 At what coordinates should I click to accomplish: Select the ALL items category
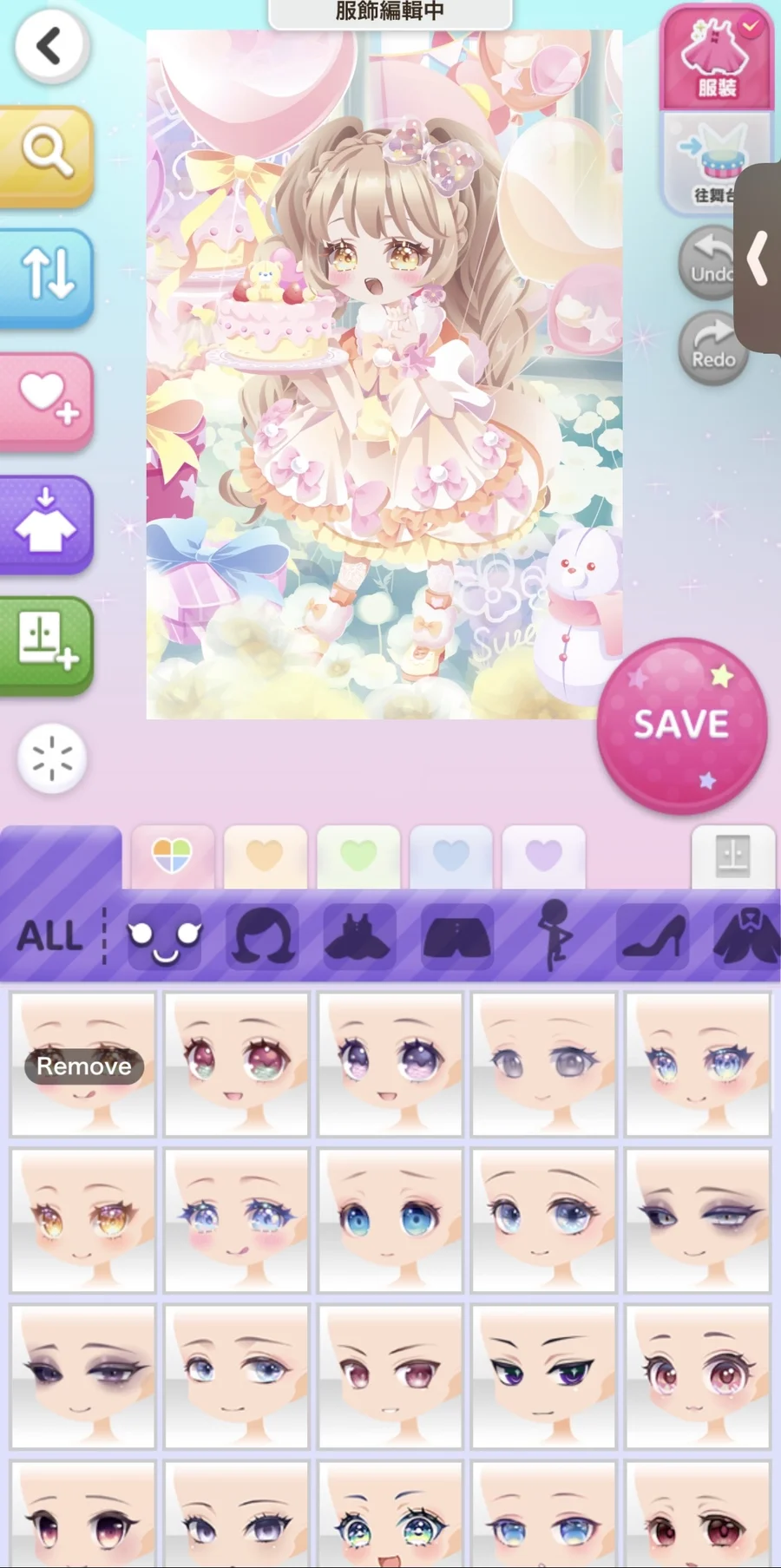click(x=50, y=936)
